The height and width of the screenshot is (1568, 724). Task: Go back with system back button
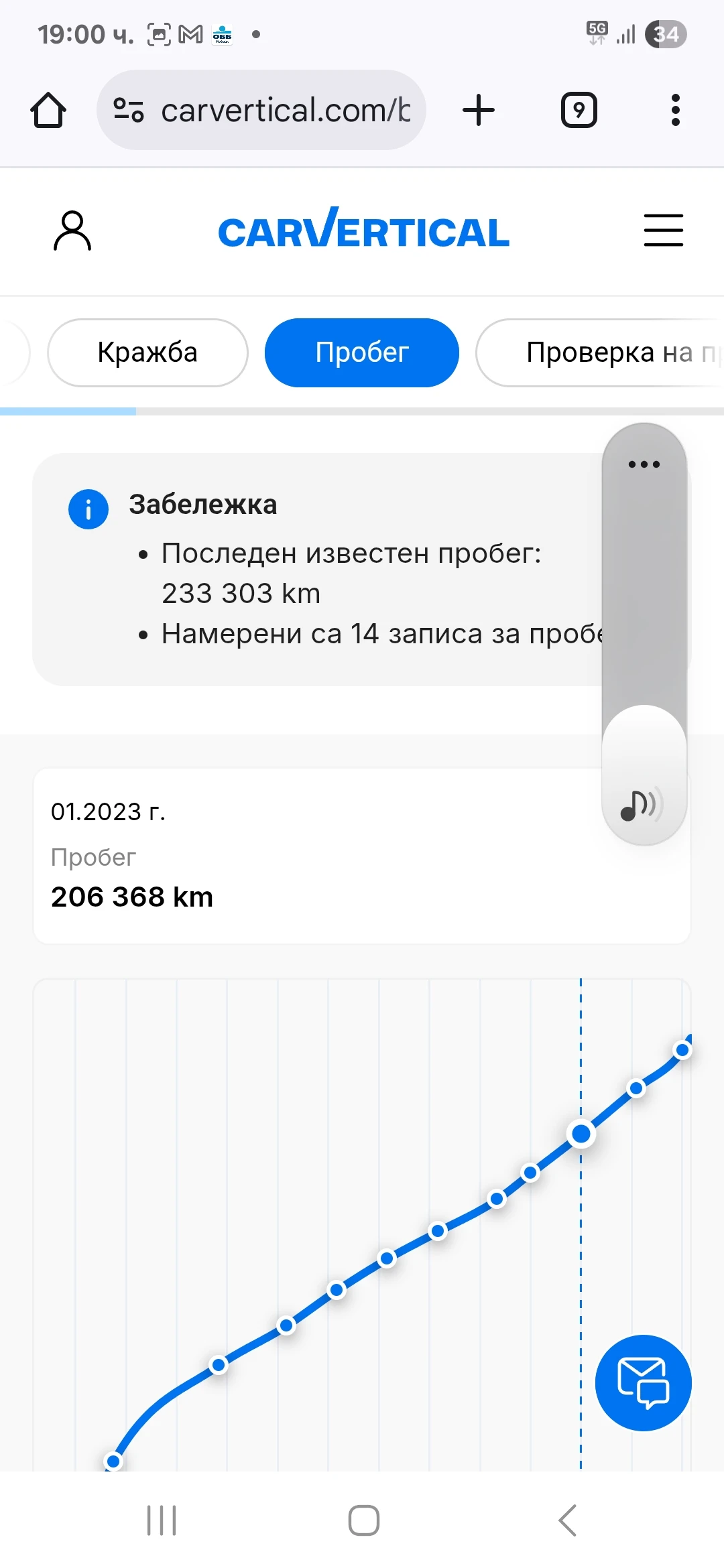[567, 1520]
